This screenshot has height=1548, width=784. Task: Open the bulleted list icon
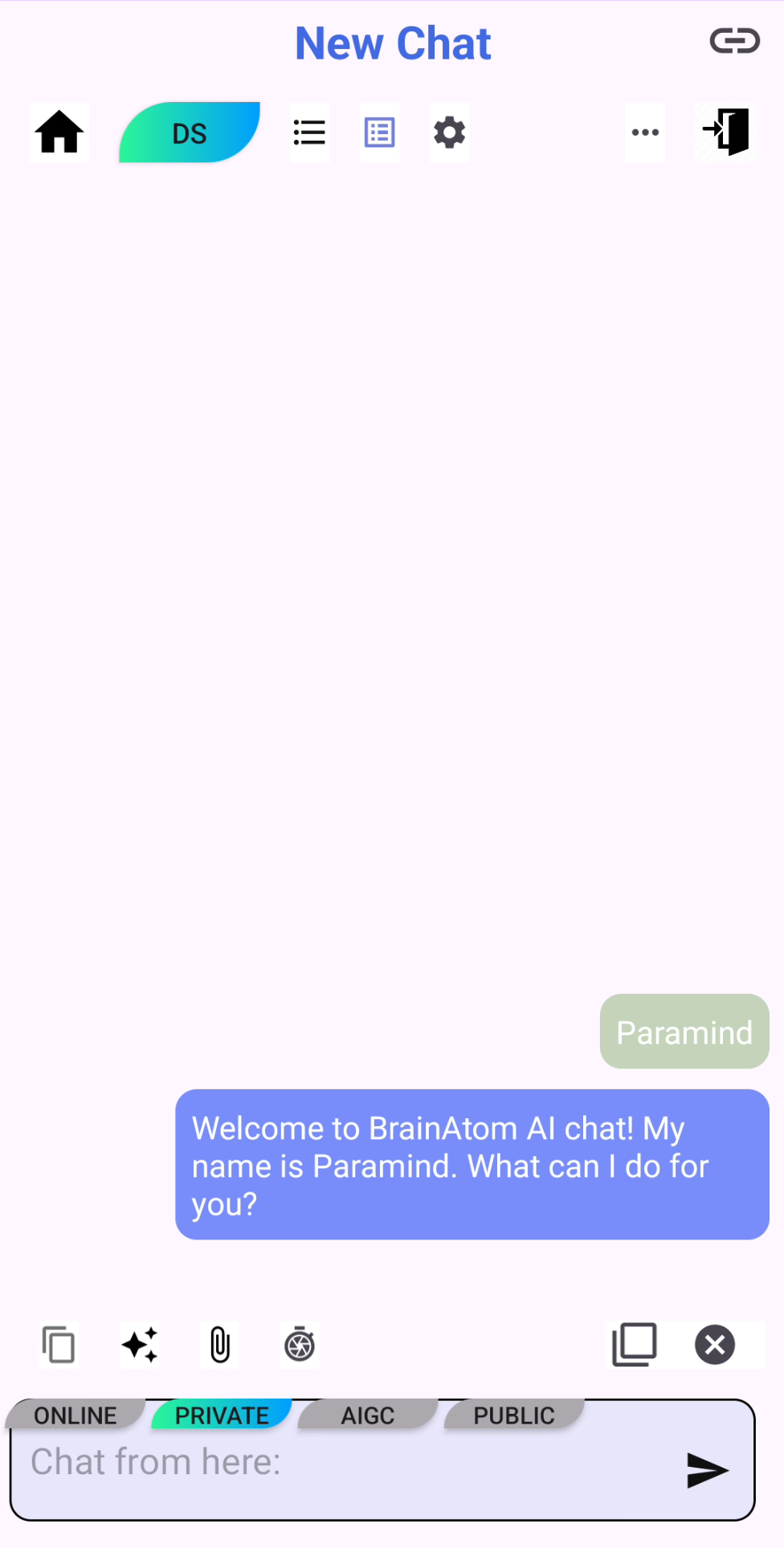(309, 133)
